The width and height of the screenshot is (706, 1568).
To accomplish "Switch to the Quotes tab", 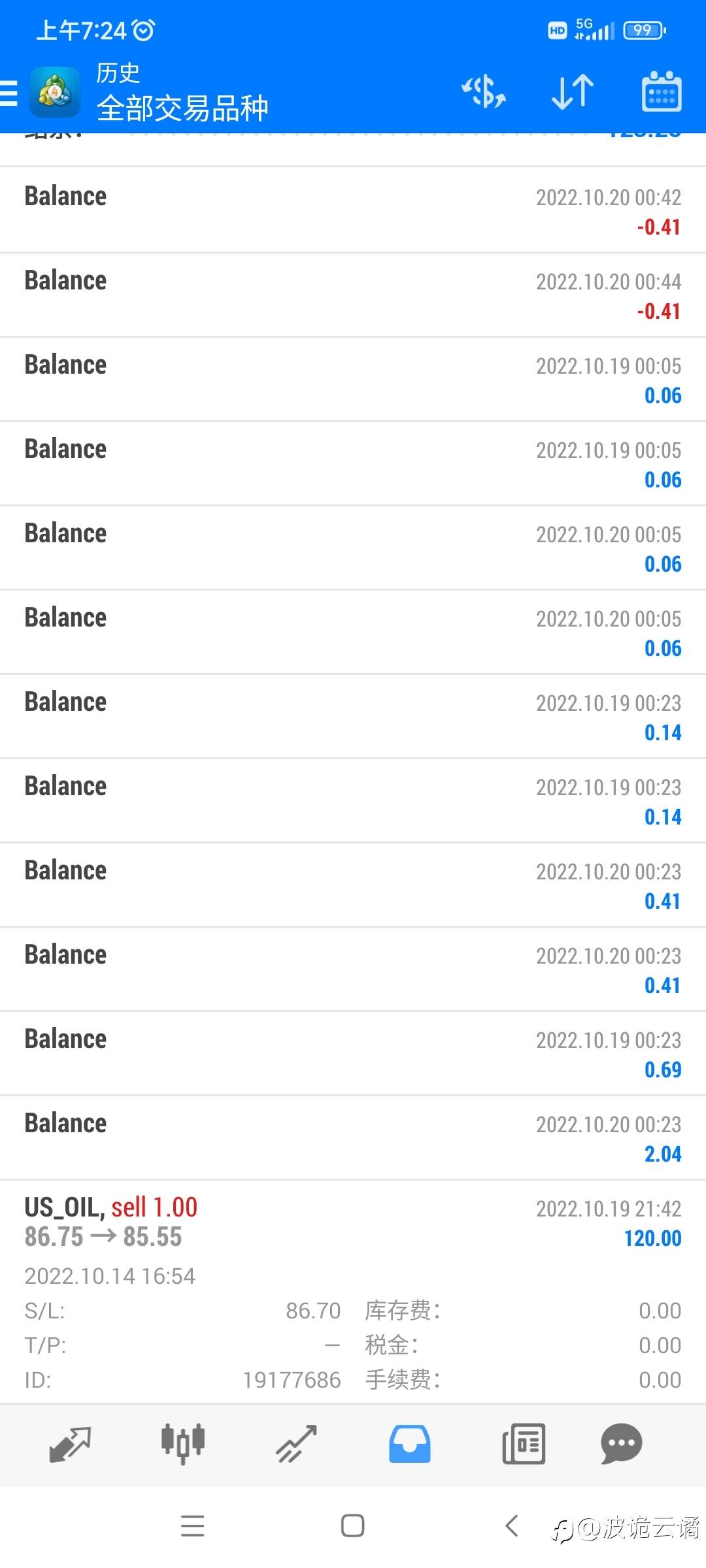I will [x=70, y=1444].
